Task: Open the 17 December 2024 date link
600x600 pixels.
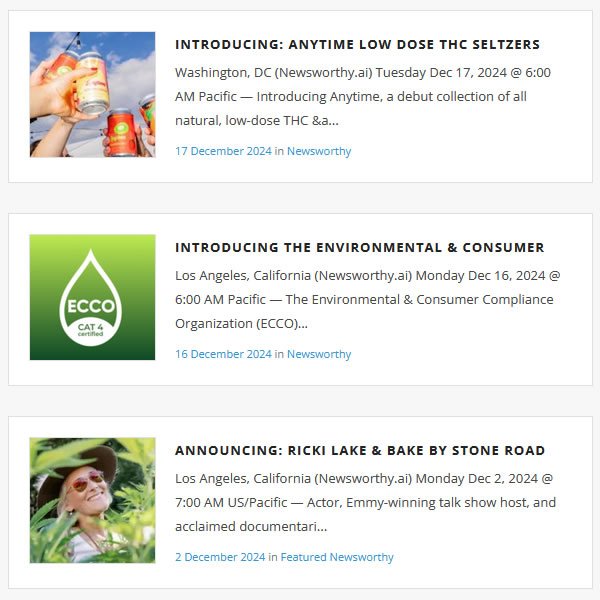Action: [223, 151]
